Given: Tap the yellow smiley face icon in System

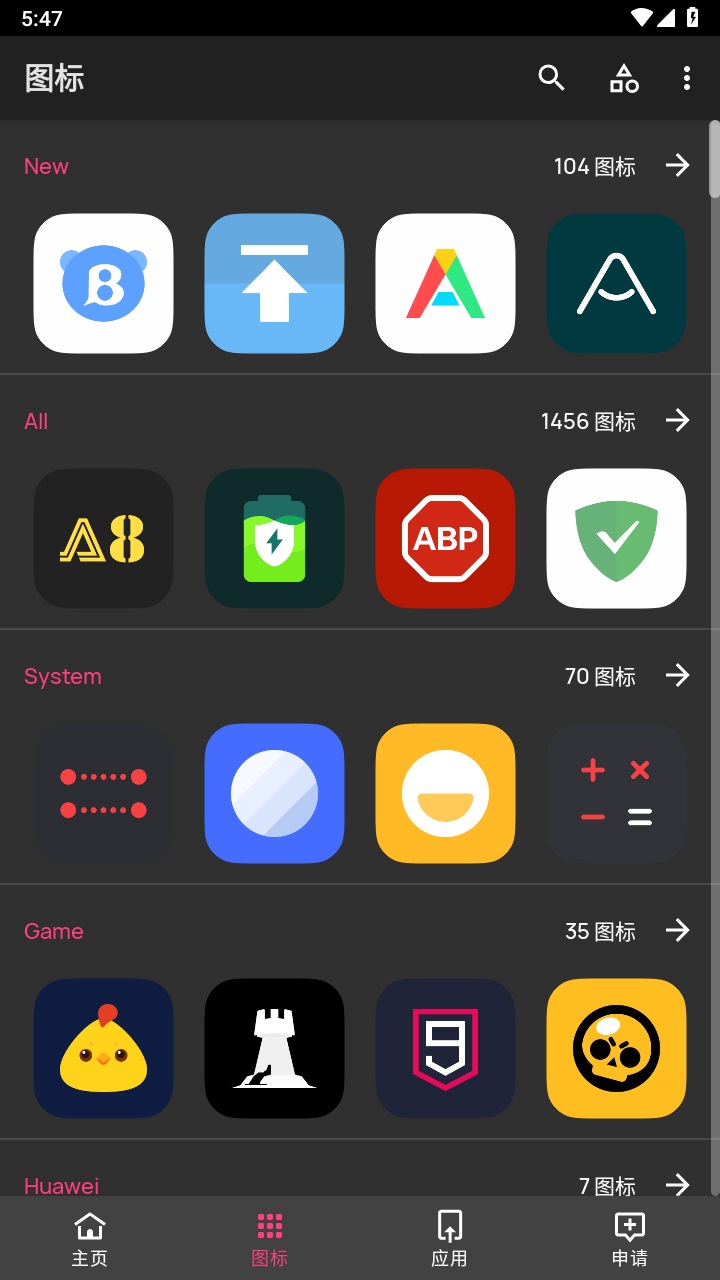Looking at the screenshot, I should pyautogui.click(x=445, y=793).
